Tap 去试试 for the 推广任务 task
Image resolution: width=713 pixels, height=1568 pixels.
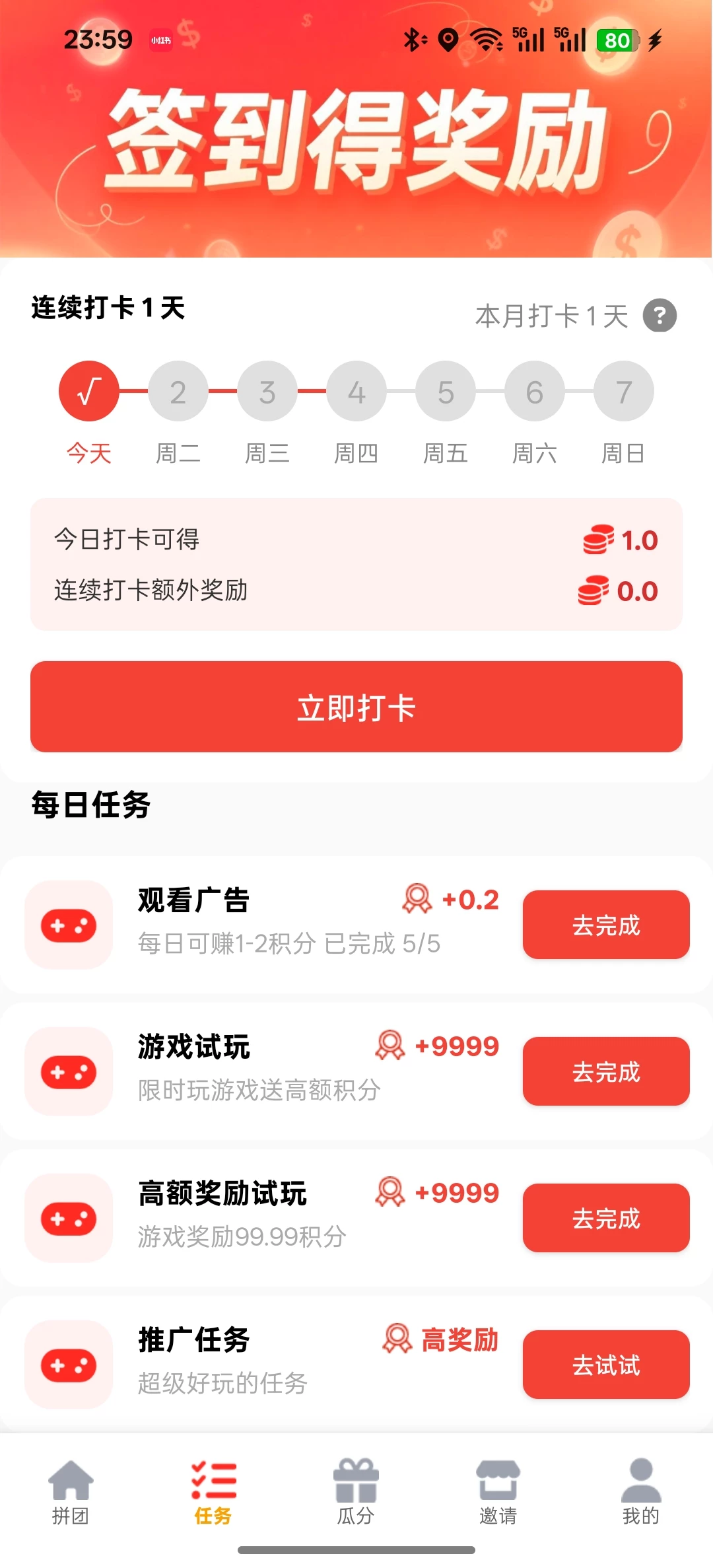[606, 1365]
